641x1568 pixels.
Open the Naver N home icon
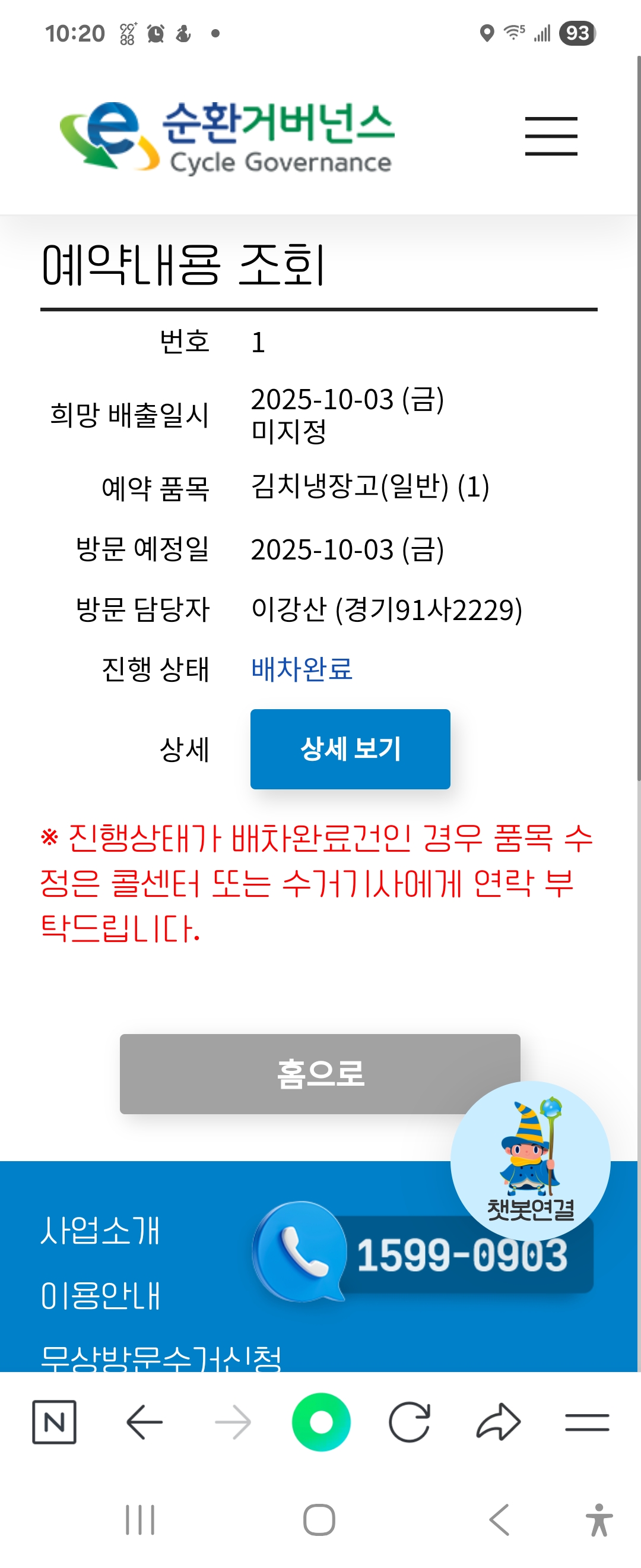pyautogui.click(x=54, y=1422)
